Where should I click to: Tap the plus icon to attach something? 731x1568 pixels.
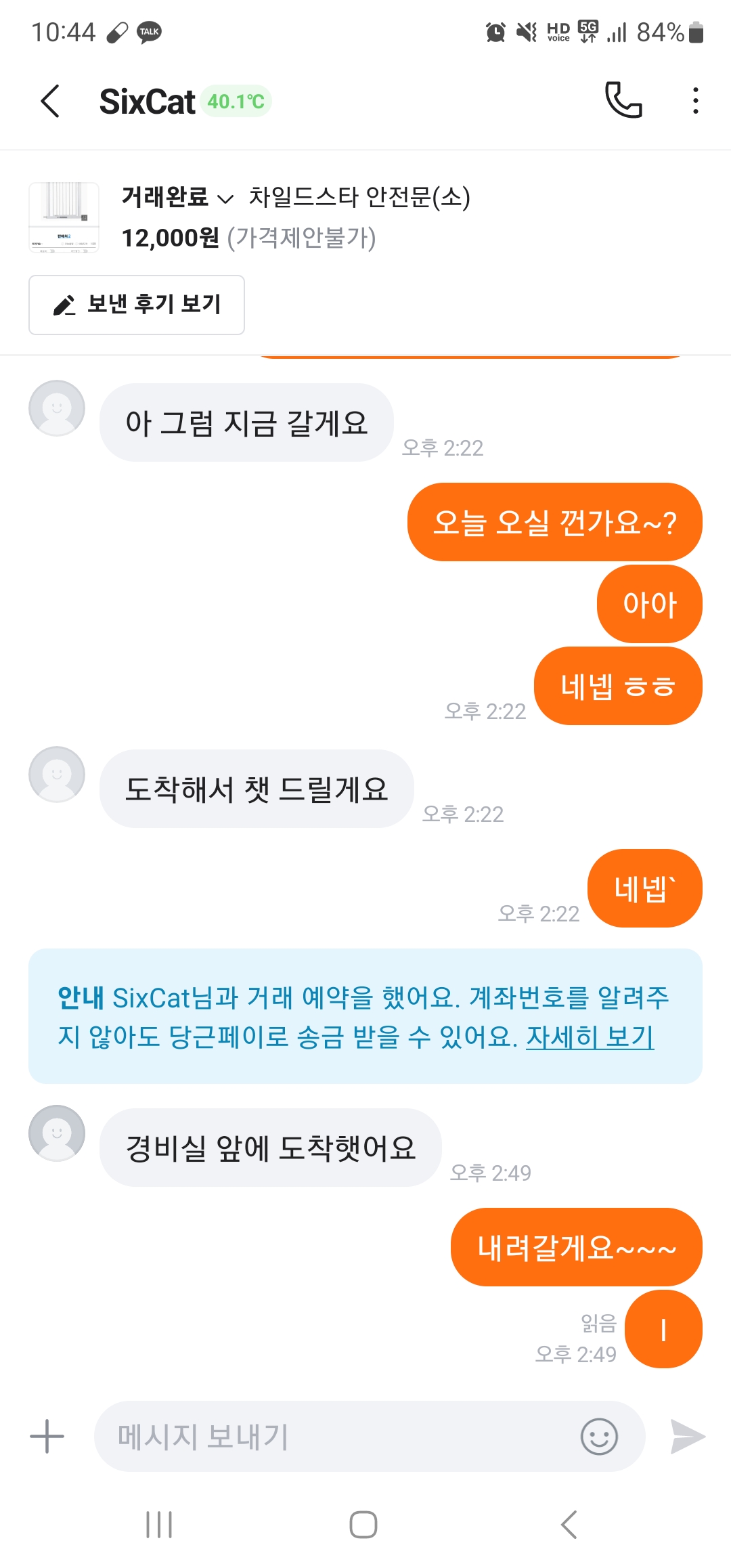47,1436
